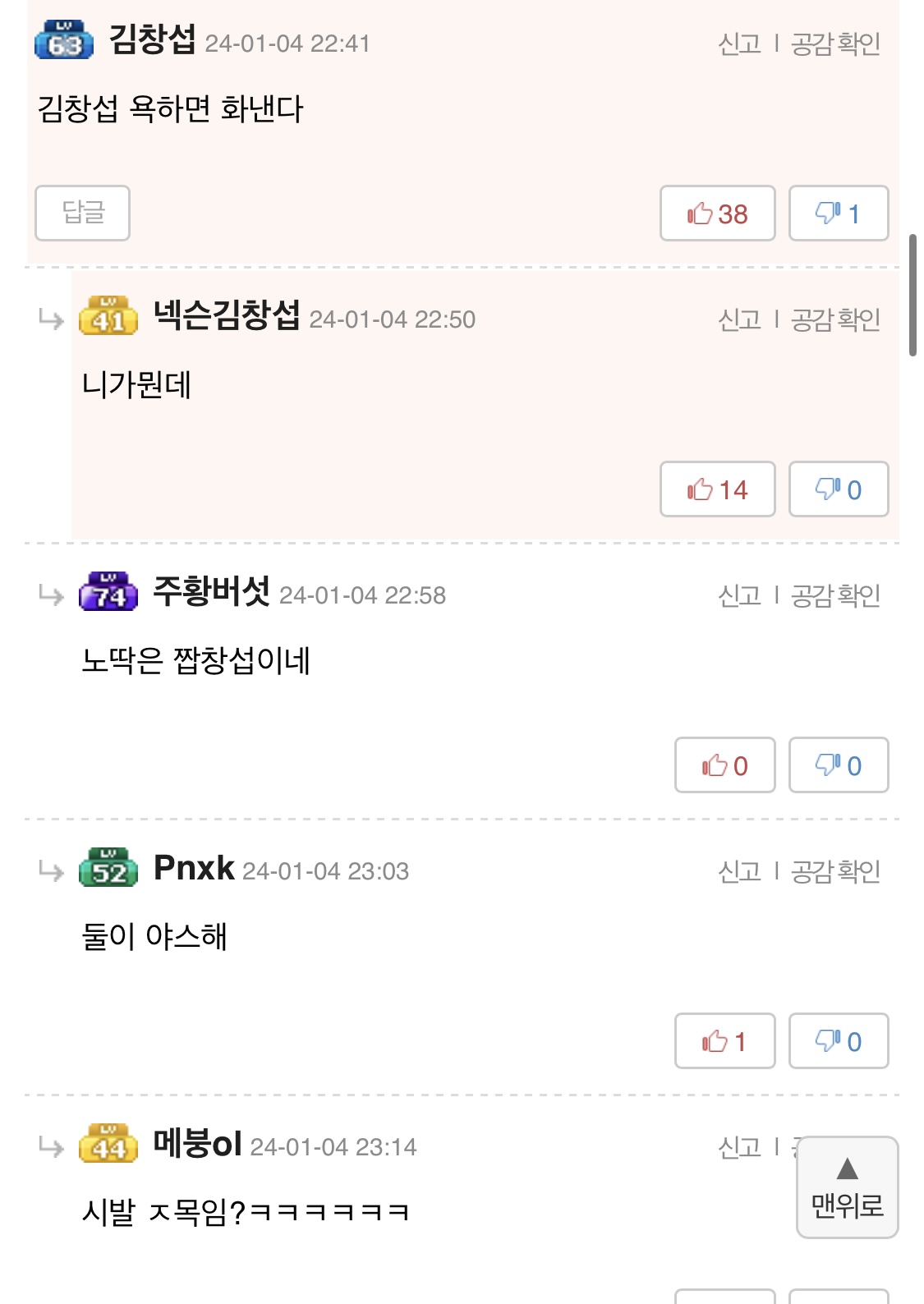Screen dimensions: 924x1304
Task: Report Pnxk's reply via 신고
Action: click(739, 871)
